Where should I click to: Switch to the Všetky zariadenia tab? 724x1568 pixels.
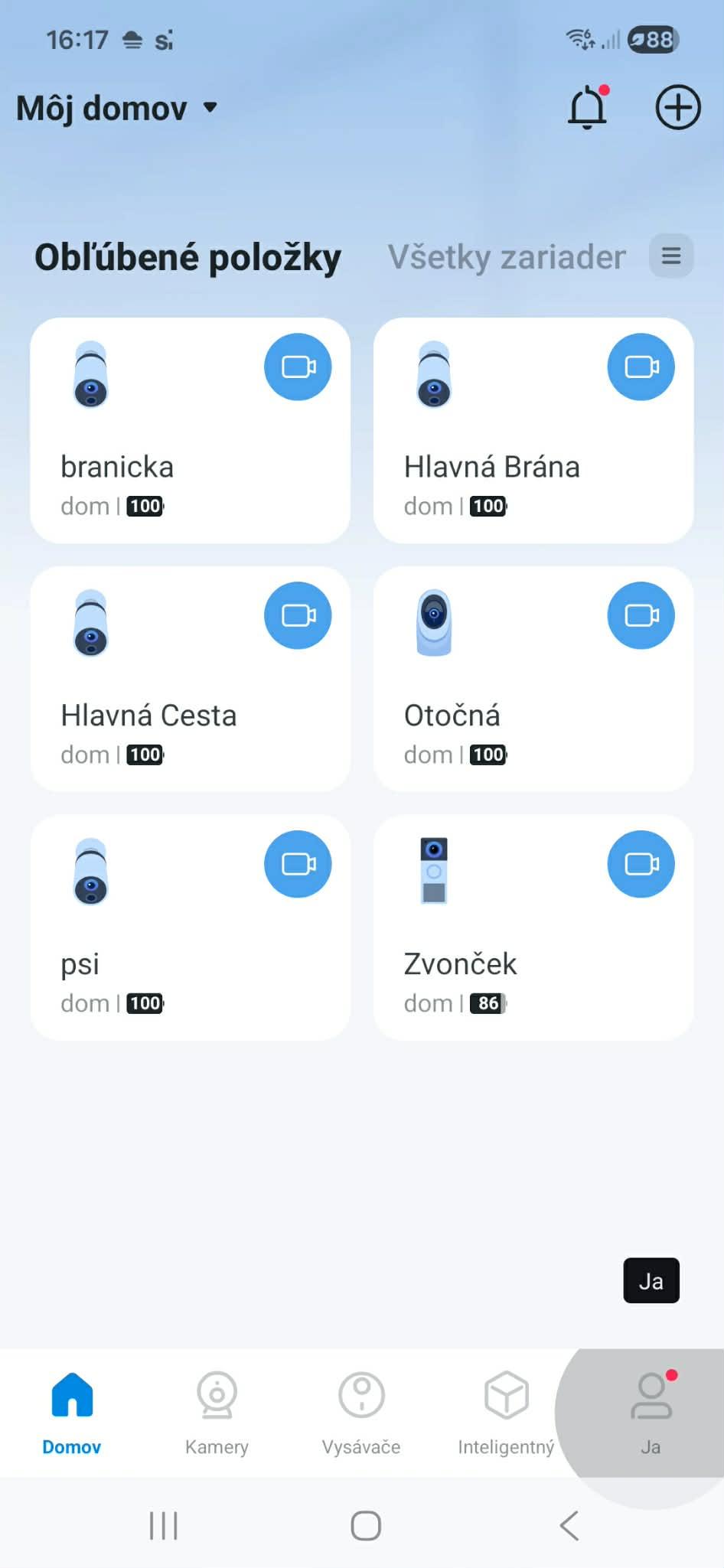click(x=507, y=257)
